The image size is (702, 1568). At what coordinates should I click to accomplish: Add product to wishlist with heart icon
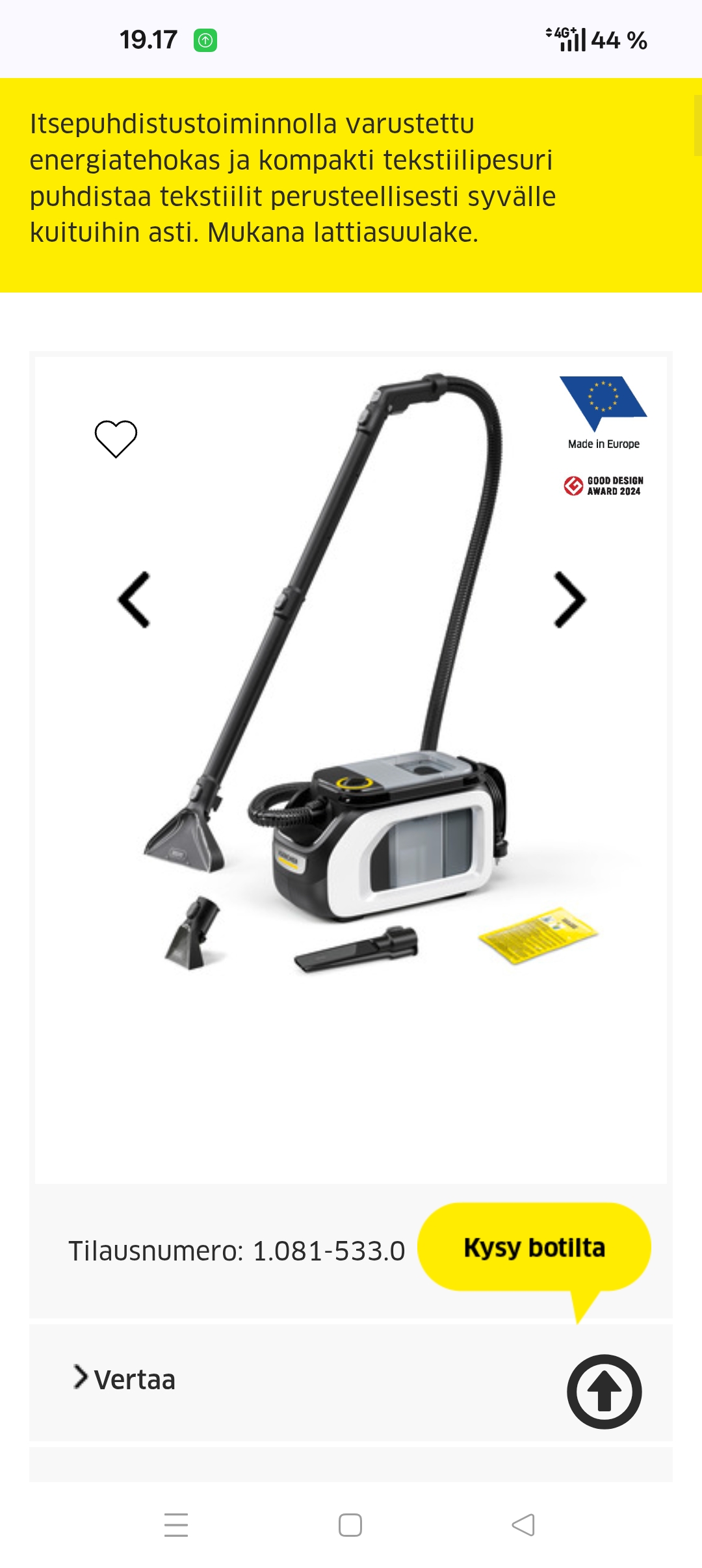pos(116,439)
